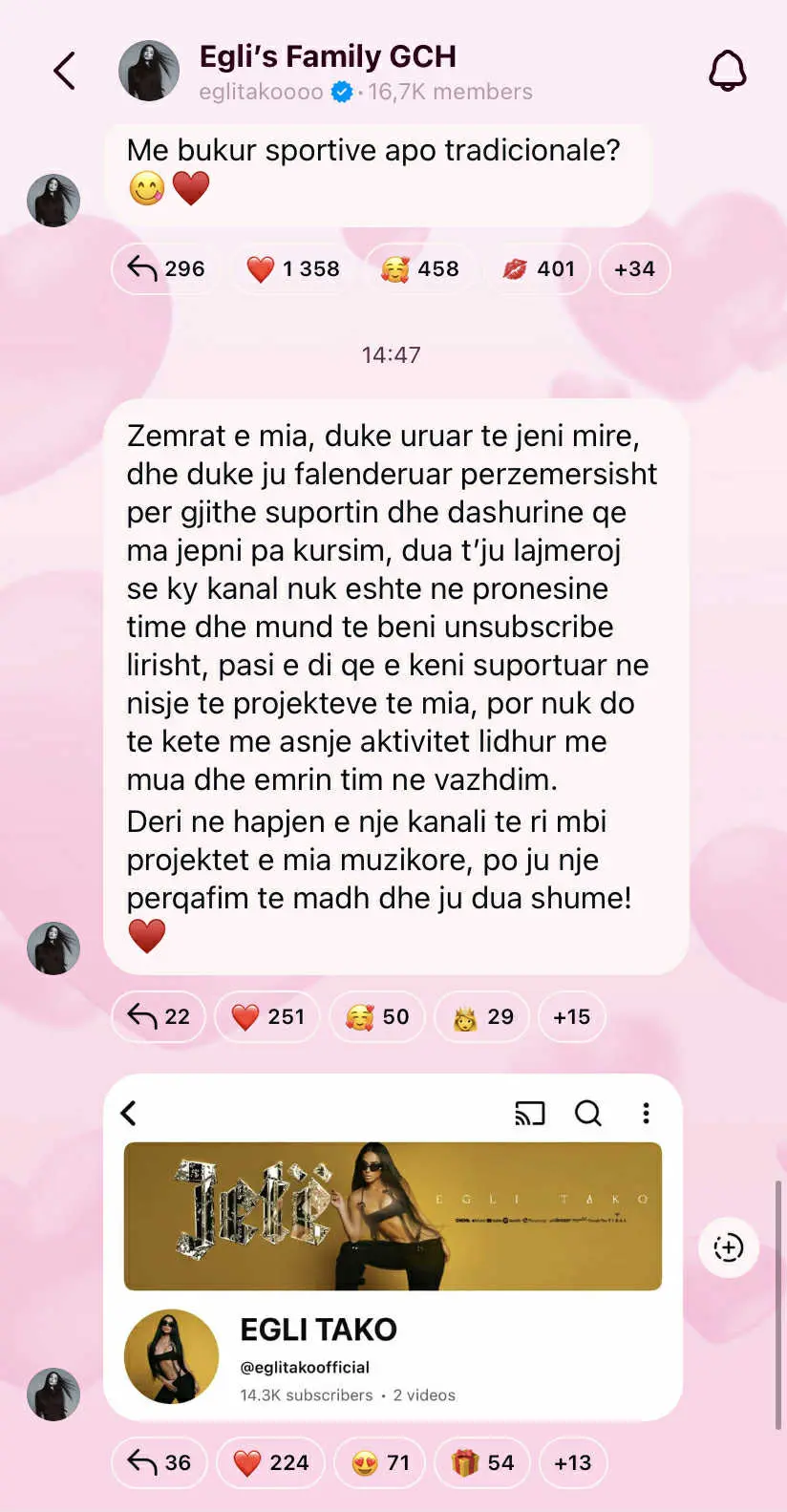React with heart showing 251
The height and width of the screenshot is (1512, 787).
tap(268, 1017)
